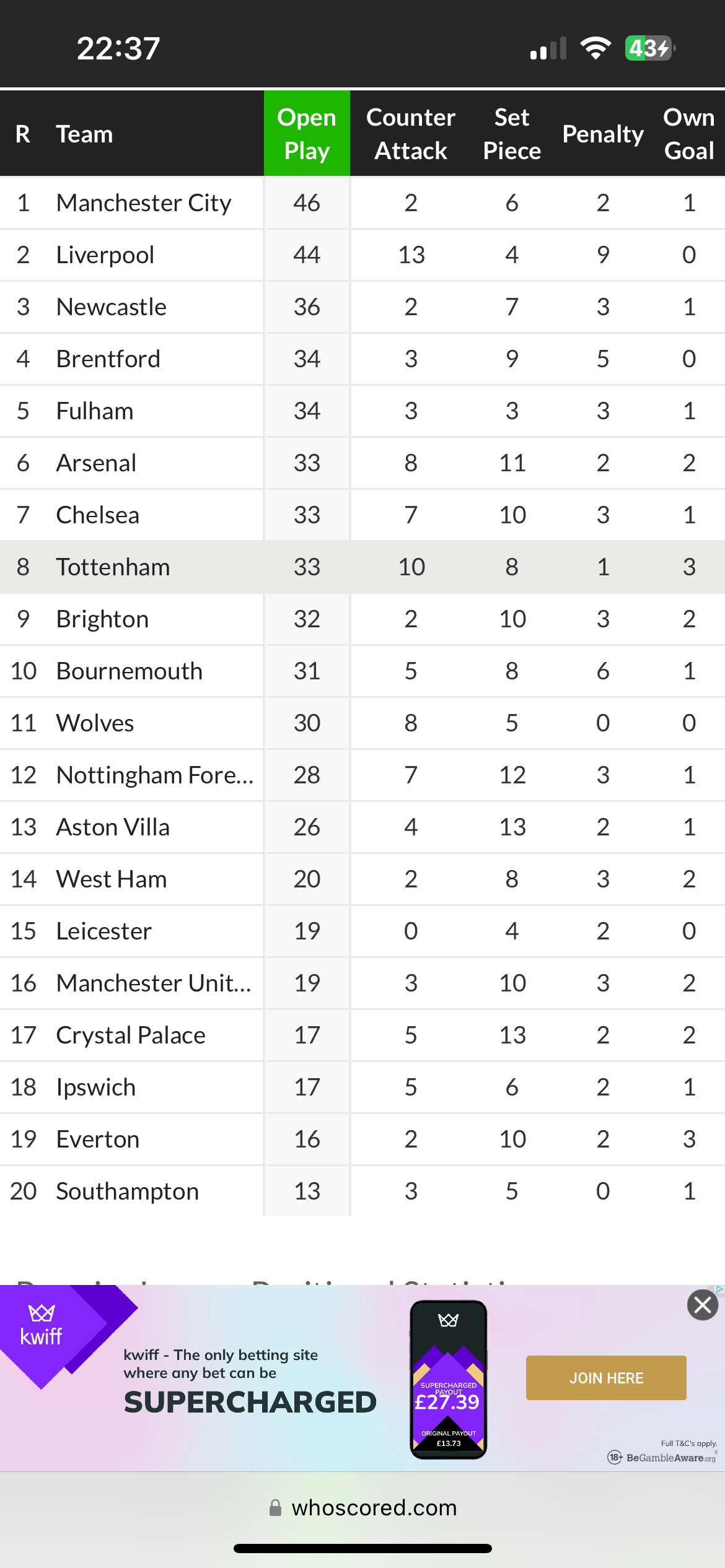Open the Southampton team page

(x=128, y=1191)
